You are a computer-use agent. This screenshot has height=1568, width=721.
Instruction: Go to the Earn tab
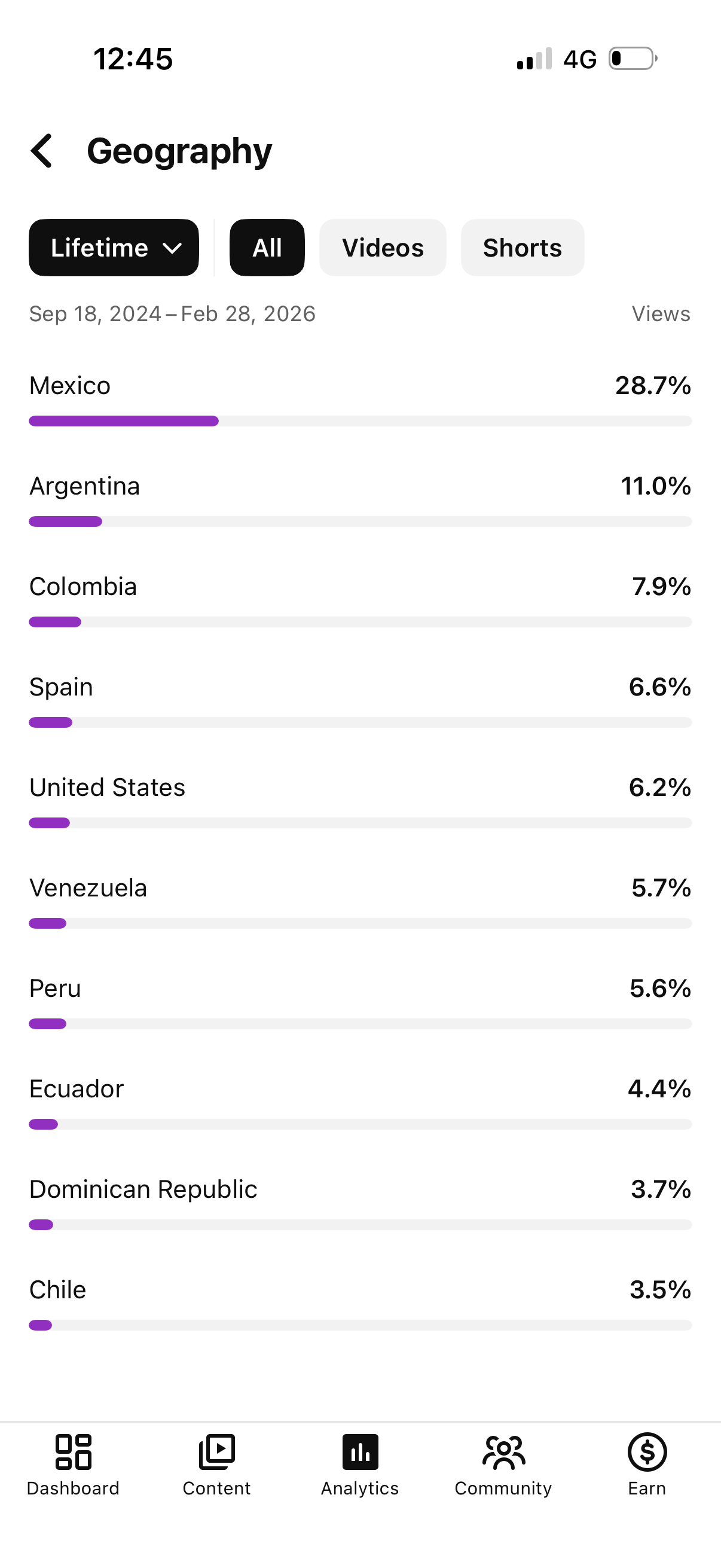(647, 1465)
